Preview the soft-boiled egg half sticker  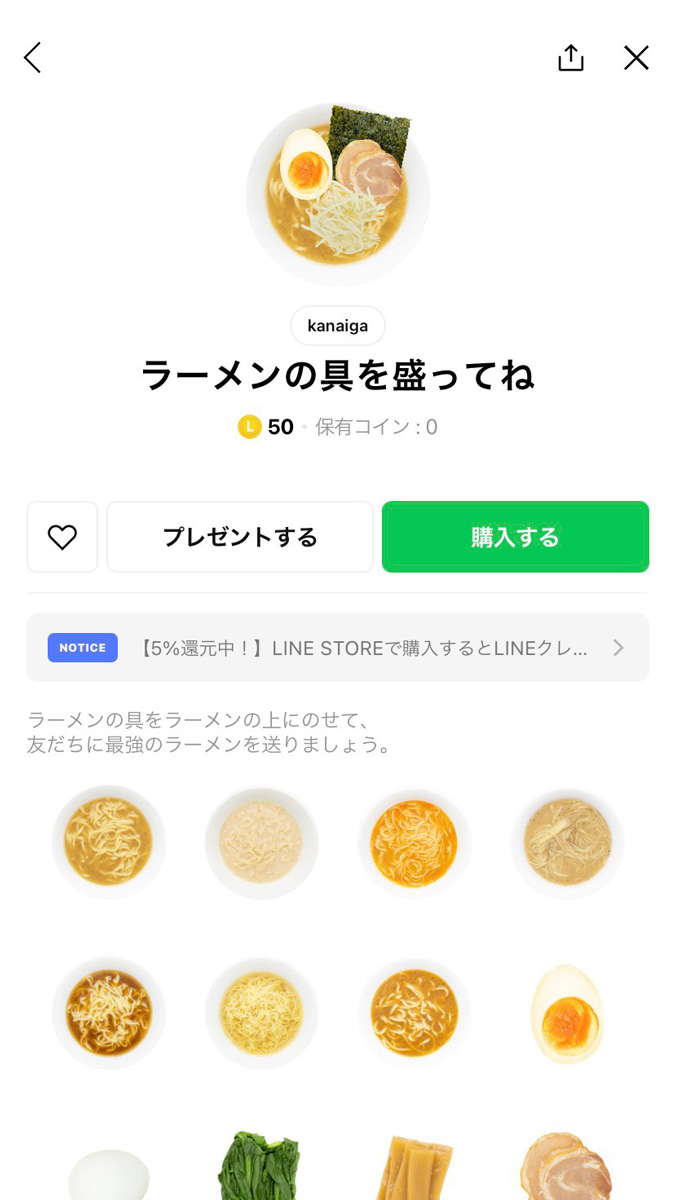click(567, 1014)
